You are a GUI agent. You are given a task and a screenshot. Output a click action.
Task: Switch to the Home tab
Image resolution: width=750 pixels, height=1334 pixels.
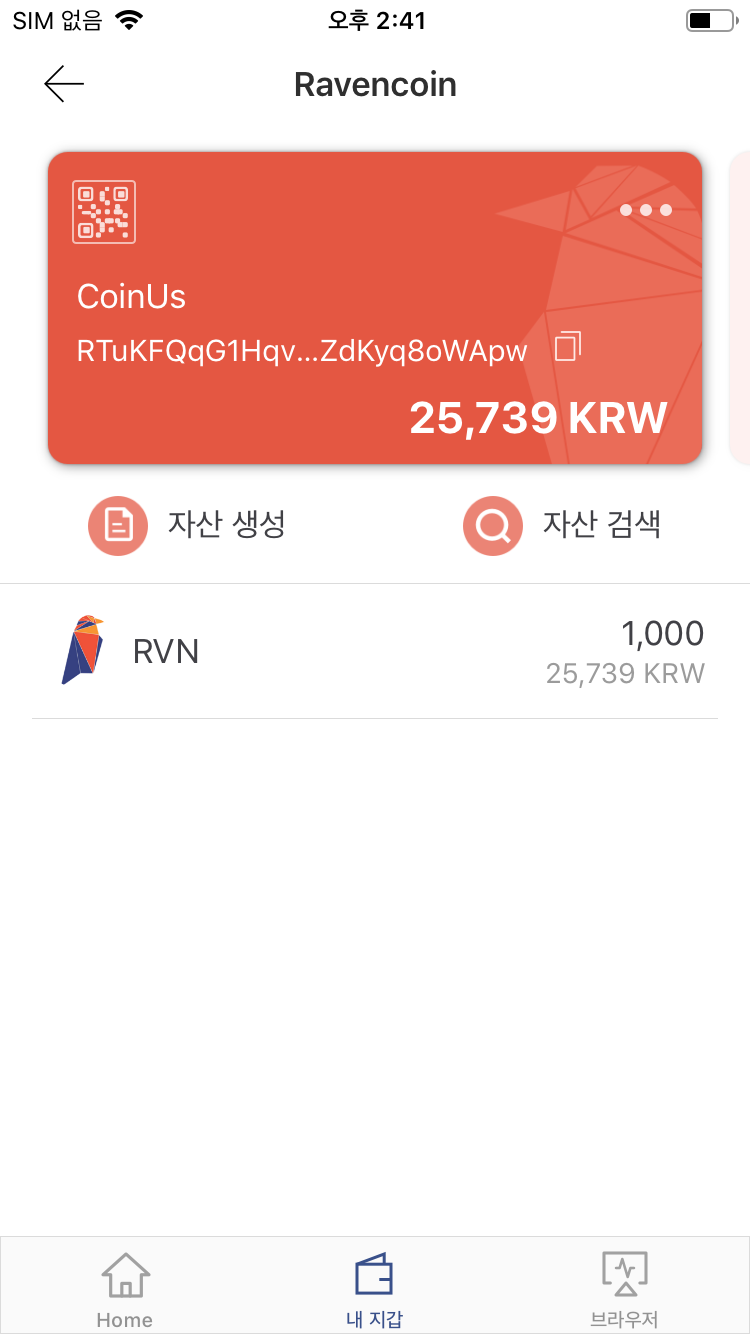(124, 1285)
